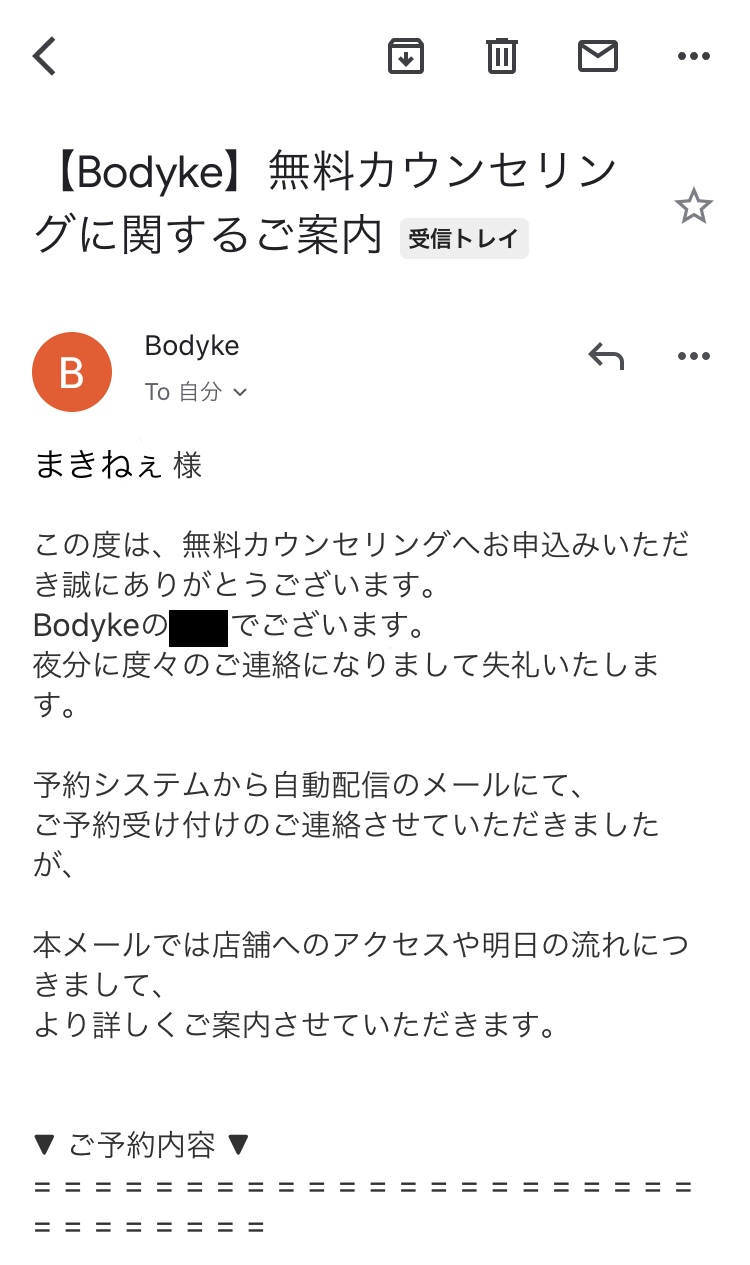Reply to the Bodyke message

(606, 356)
